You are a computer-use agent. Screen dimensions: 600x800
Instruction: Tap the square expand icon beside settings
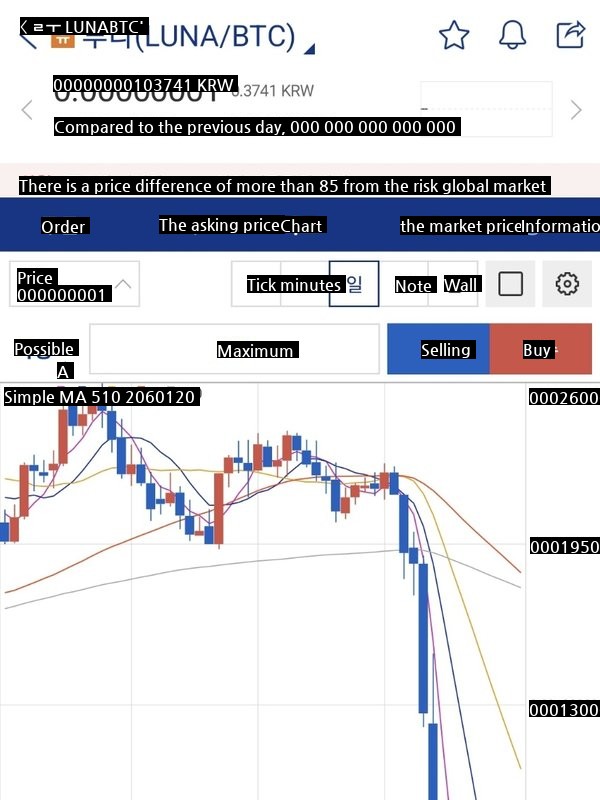[510, 285]
